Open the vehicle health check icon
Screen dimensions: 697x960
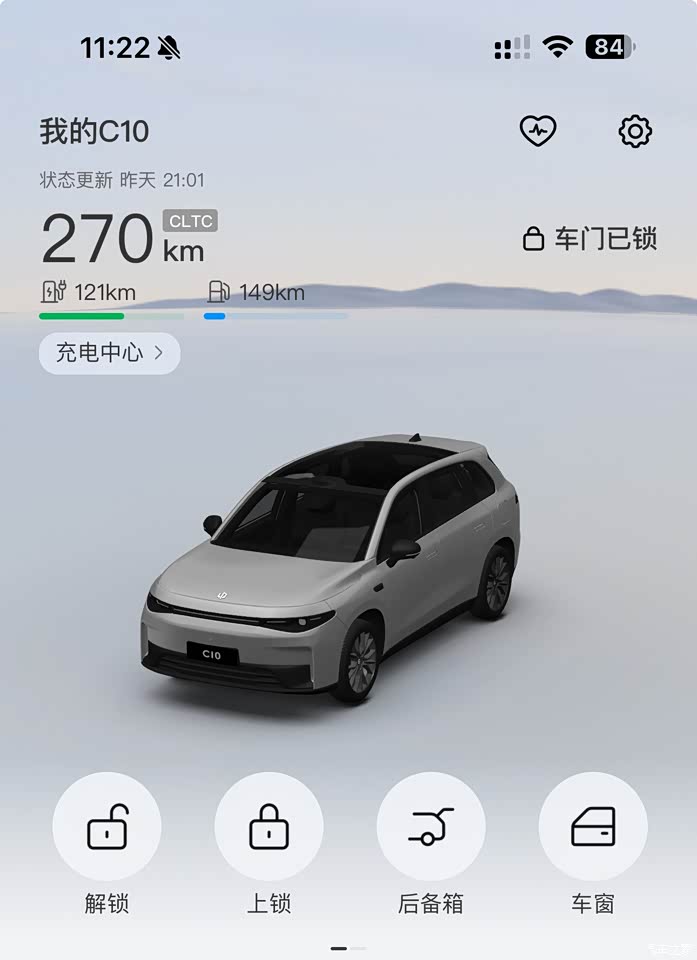(538, 131)
